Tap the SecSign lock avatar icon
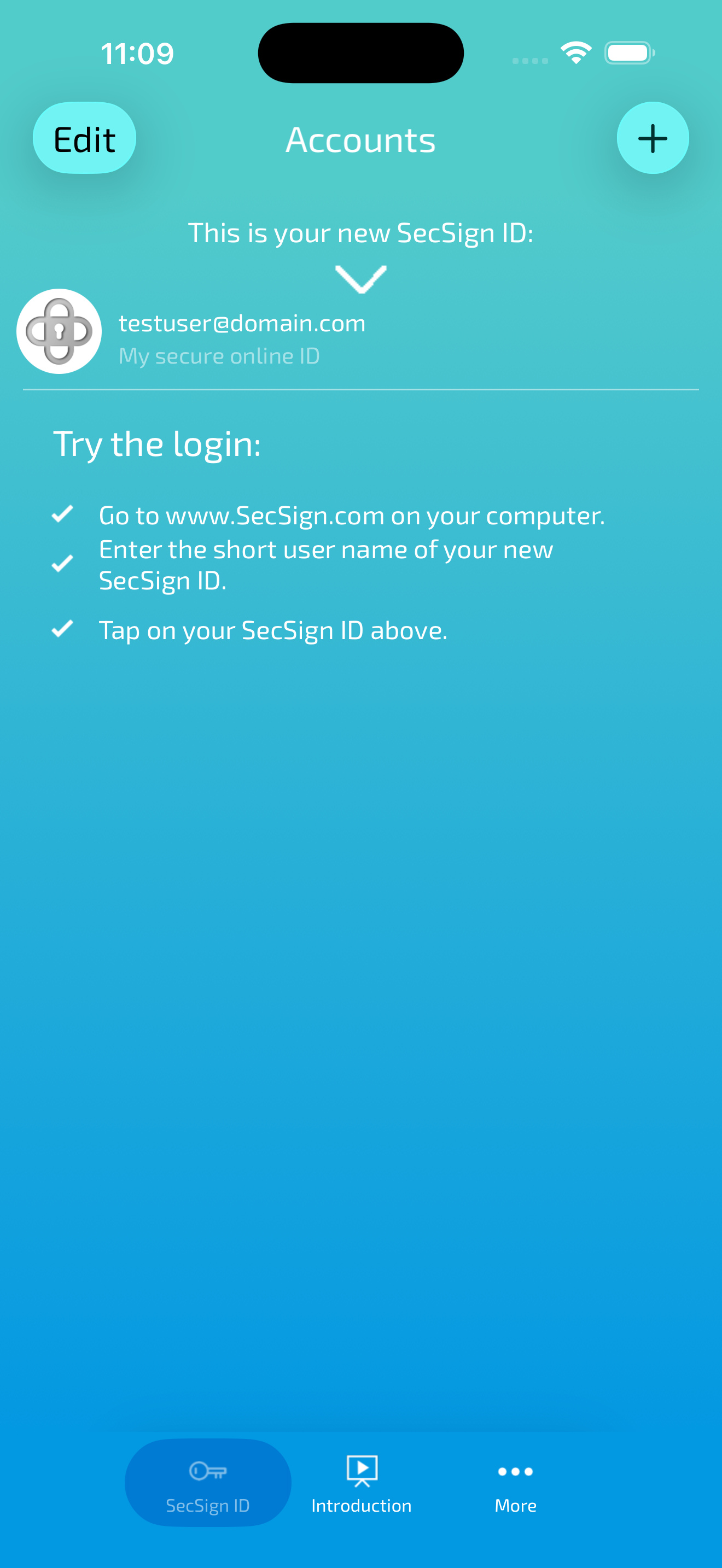This screenshot has width=722, height=1568. pyautogui.click(x=59, y=331)
